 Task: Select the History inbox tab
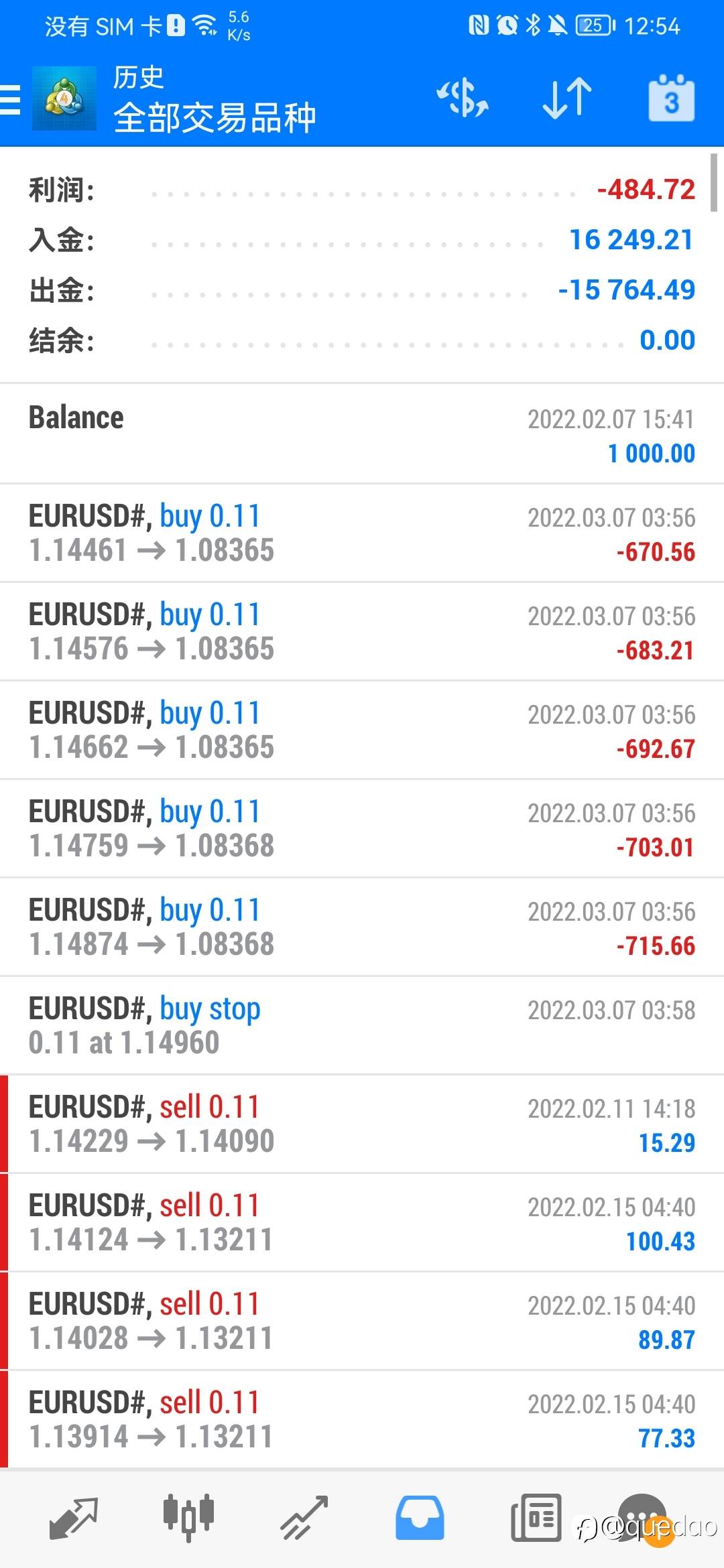pyautogui.click(x=420, y=1518)
